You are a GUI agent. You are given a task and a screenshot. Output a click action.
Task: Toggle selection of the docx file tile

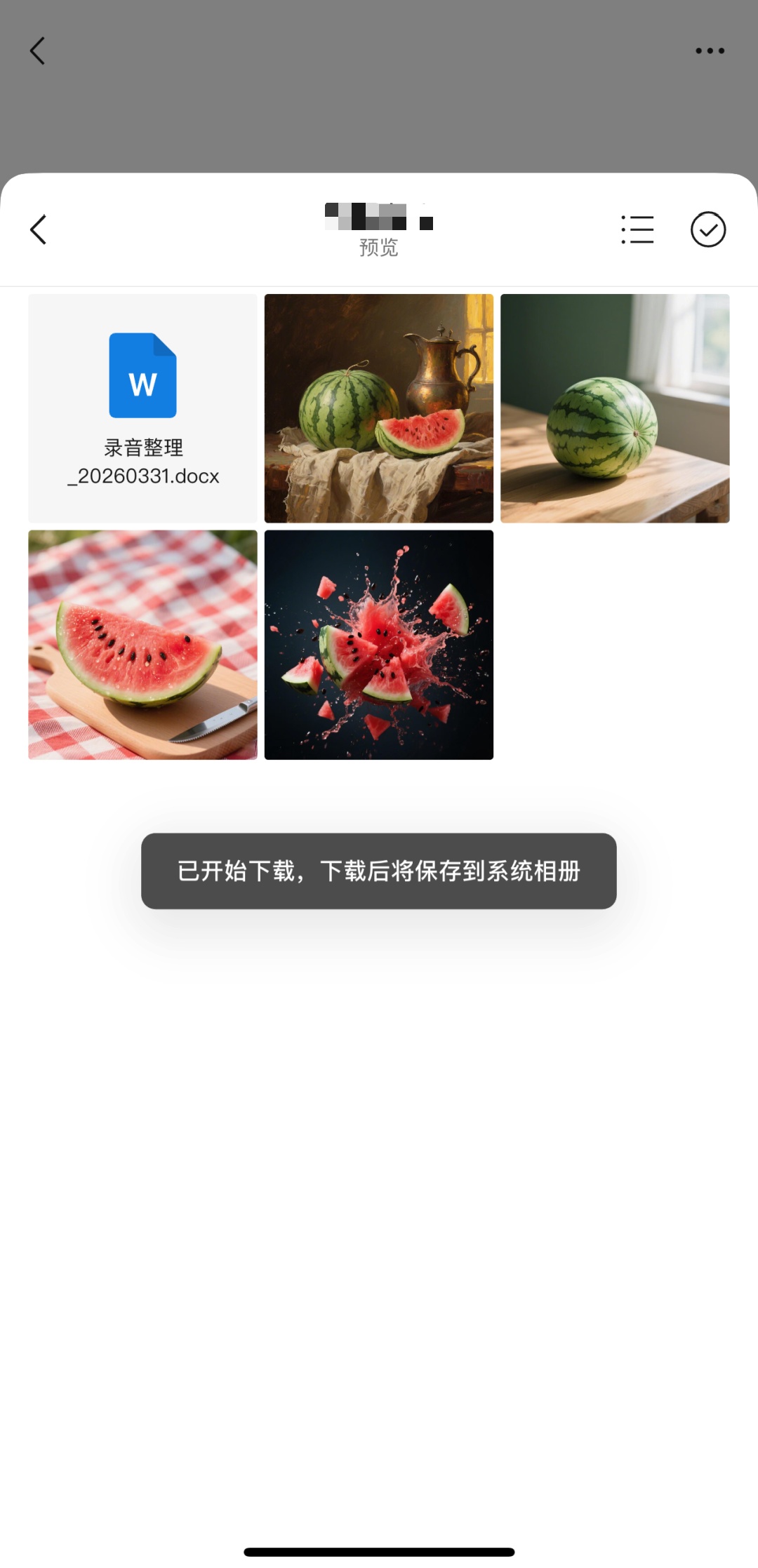[142, 407]
